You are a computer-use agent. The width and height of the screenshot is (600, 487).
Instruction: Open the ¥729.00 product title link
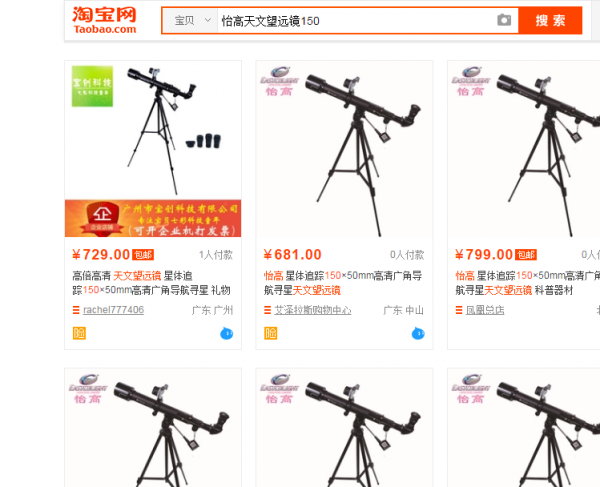[150, 282]
